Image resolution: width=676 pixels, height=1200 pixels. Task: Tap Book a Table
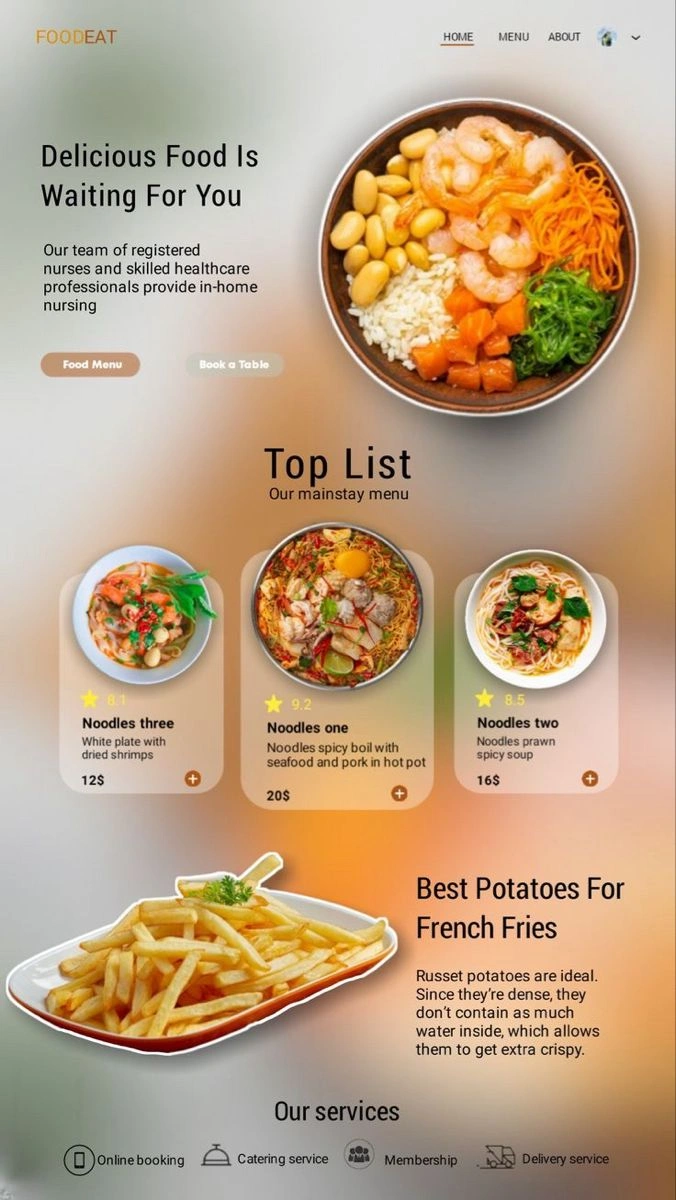point(234,365)
